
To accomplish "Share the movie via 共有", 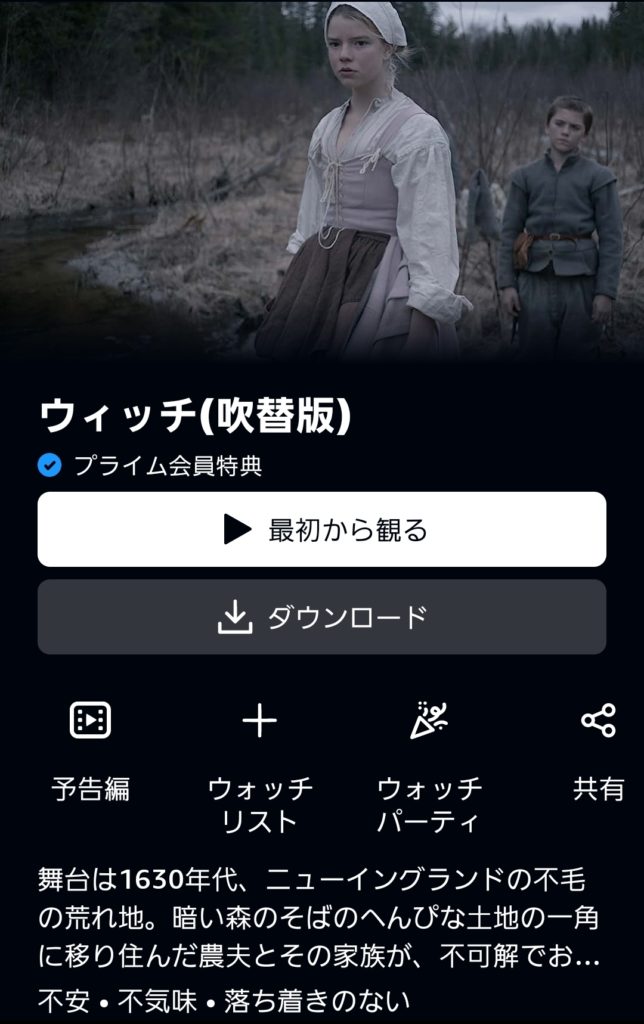I will click(598, 720).
